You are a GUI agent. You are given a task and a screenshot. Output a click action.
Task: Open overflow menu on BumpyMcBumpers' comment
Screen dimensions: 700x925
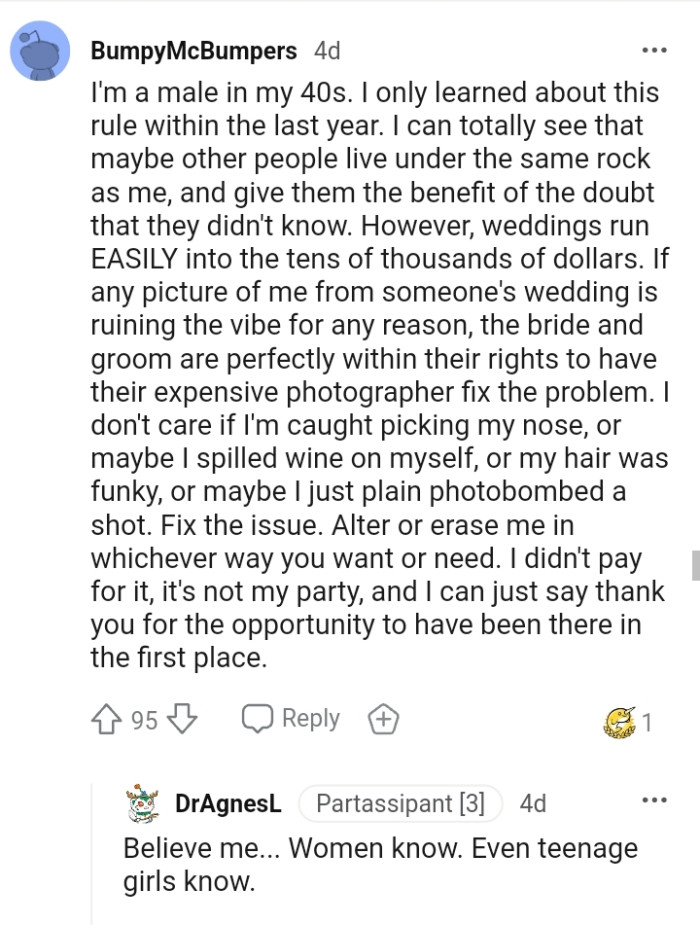coord(653,50)
